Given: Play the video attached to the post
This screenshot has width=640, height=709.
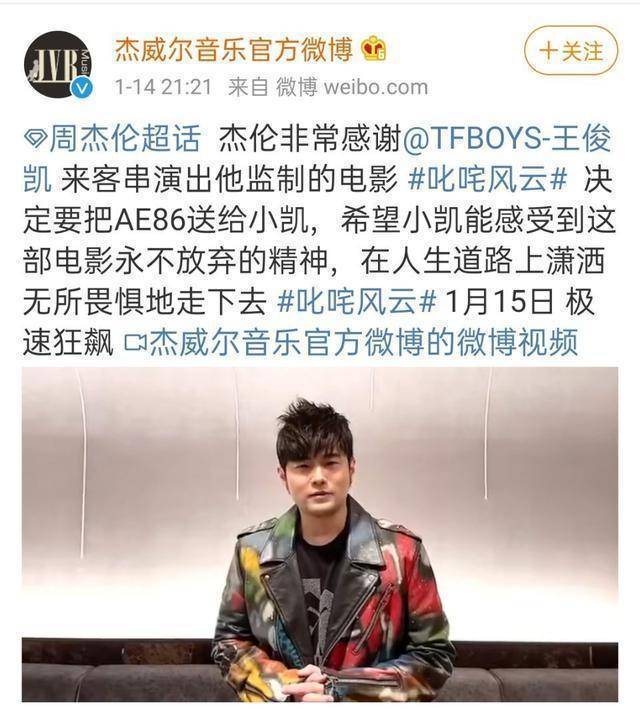Looking at the screenshot, I should pos(320,533).
